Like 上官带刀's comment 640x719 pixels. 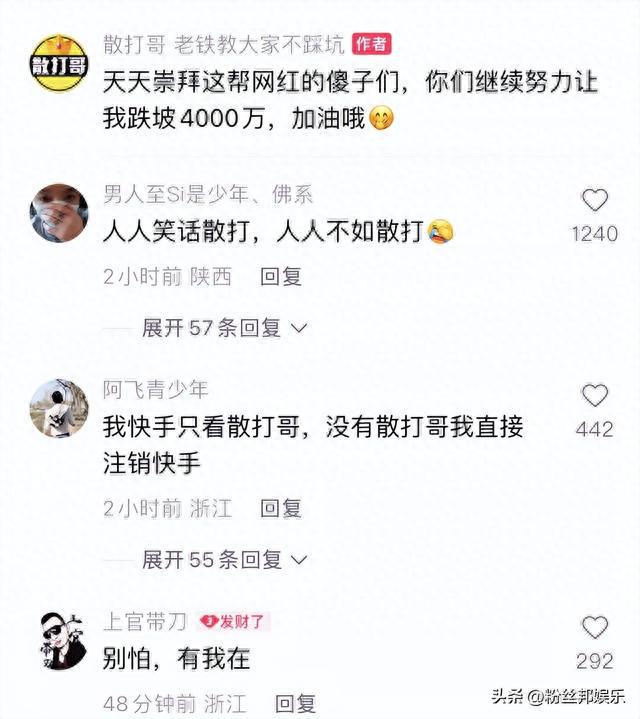point(595,628)
